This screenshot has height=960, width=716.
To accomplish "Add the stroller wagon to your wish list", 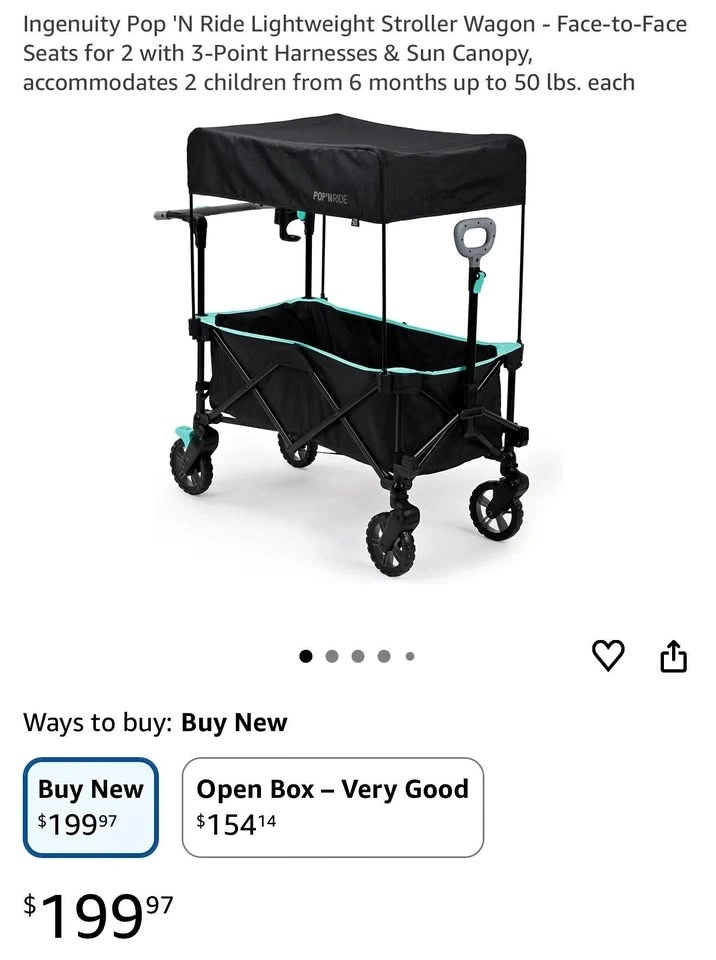I will [608, 656].
